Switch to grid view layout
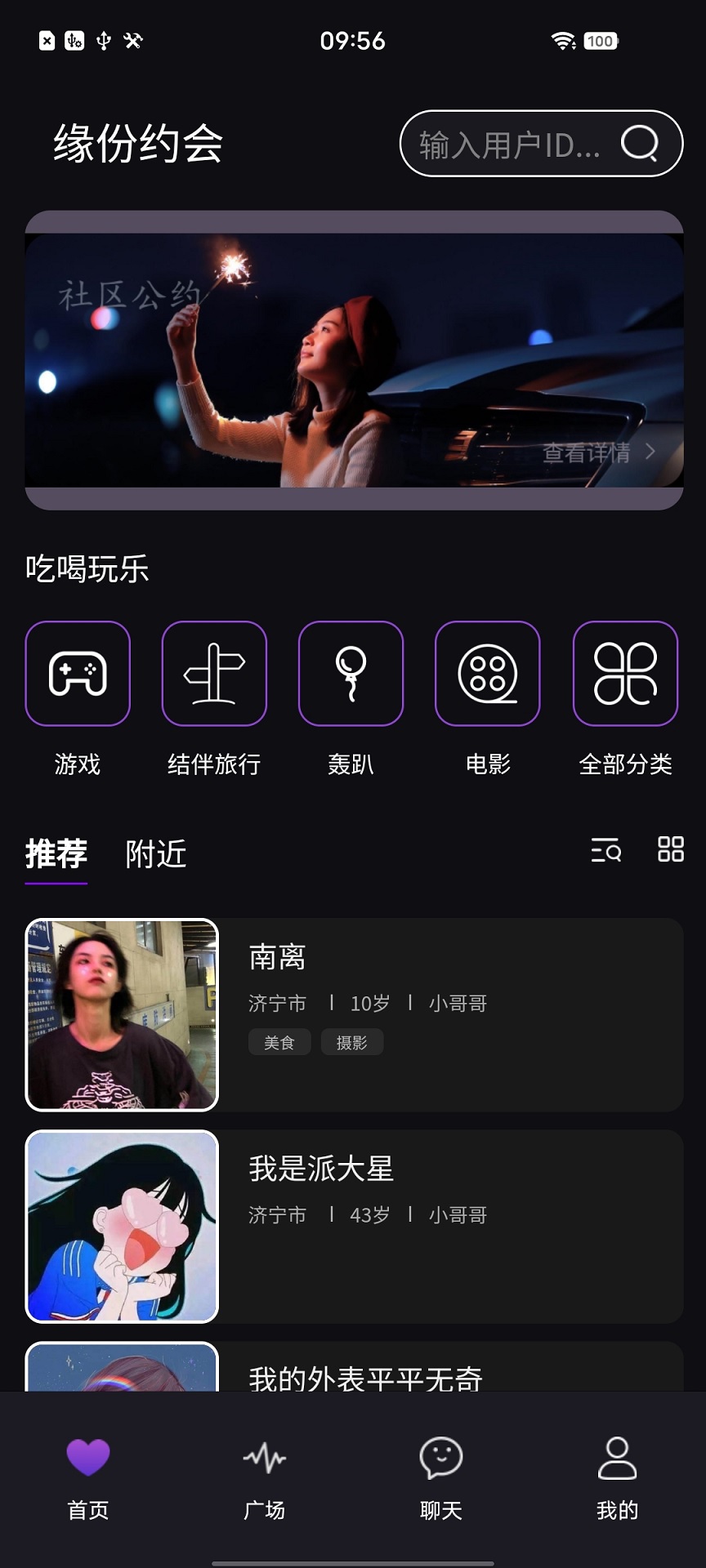The height and width of the screenshot is (1568, 706). click(671, 849)
